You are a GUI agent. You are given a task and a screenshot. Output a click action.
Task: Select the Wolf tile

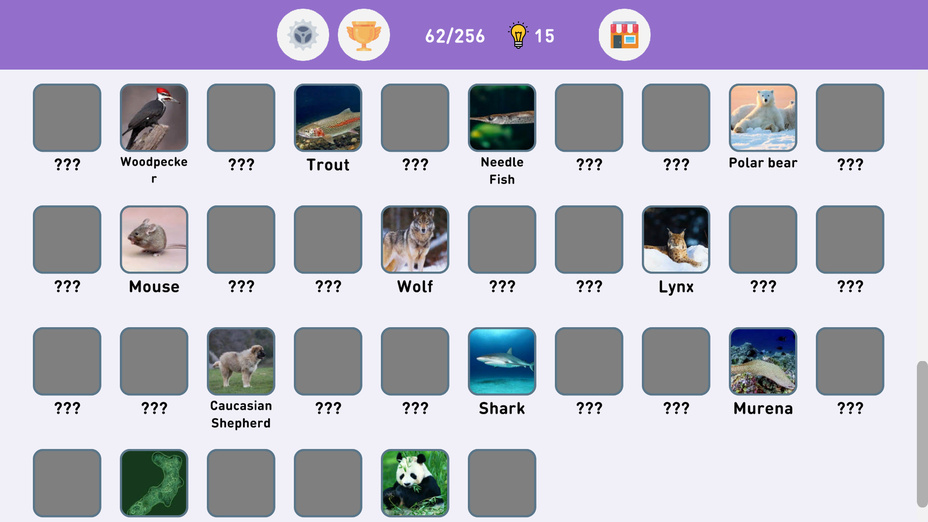415,240
